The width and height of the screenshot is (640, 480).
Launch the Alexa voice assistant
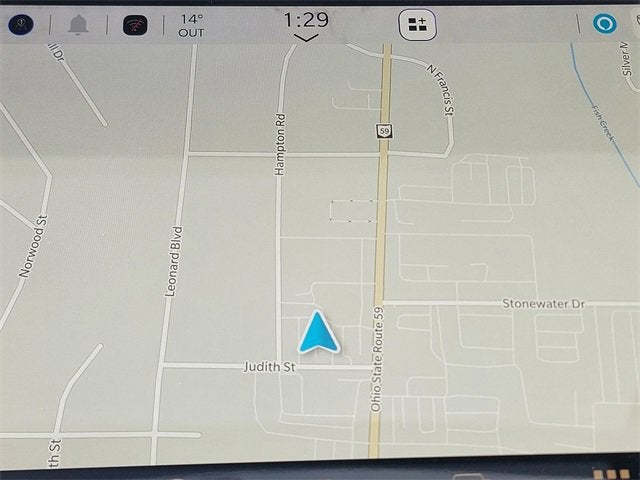pos(604,24)
